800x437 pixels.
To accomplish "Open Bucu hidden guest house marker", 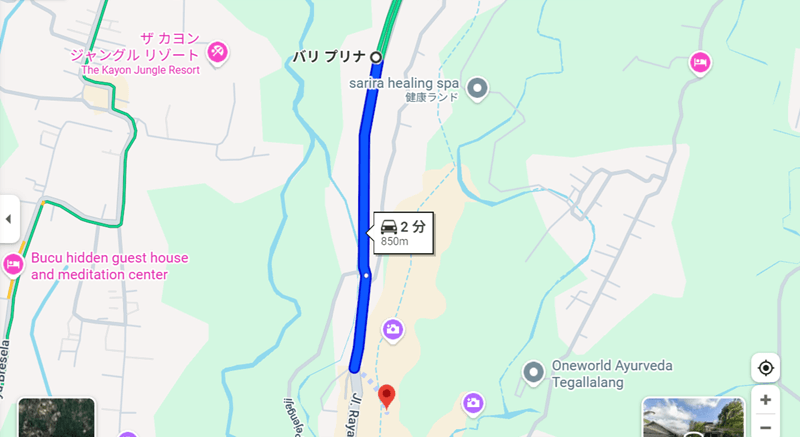I will (x=13, y=265).
